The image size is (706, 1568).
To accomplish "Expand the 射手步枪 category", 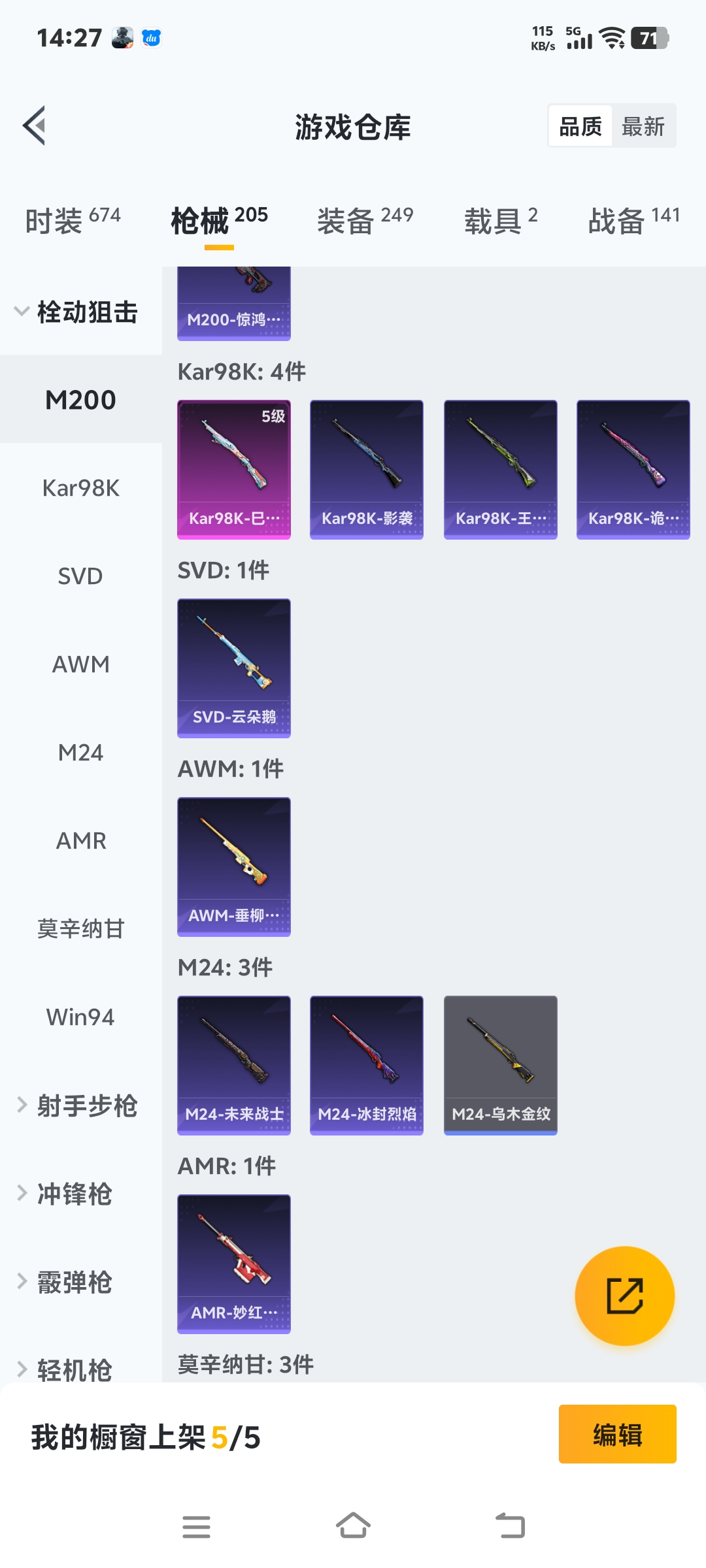I will [77, 1105].
